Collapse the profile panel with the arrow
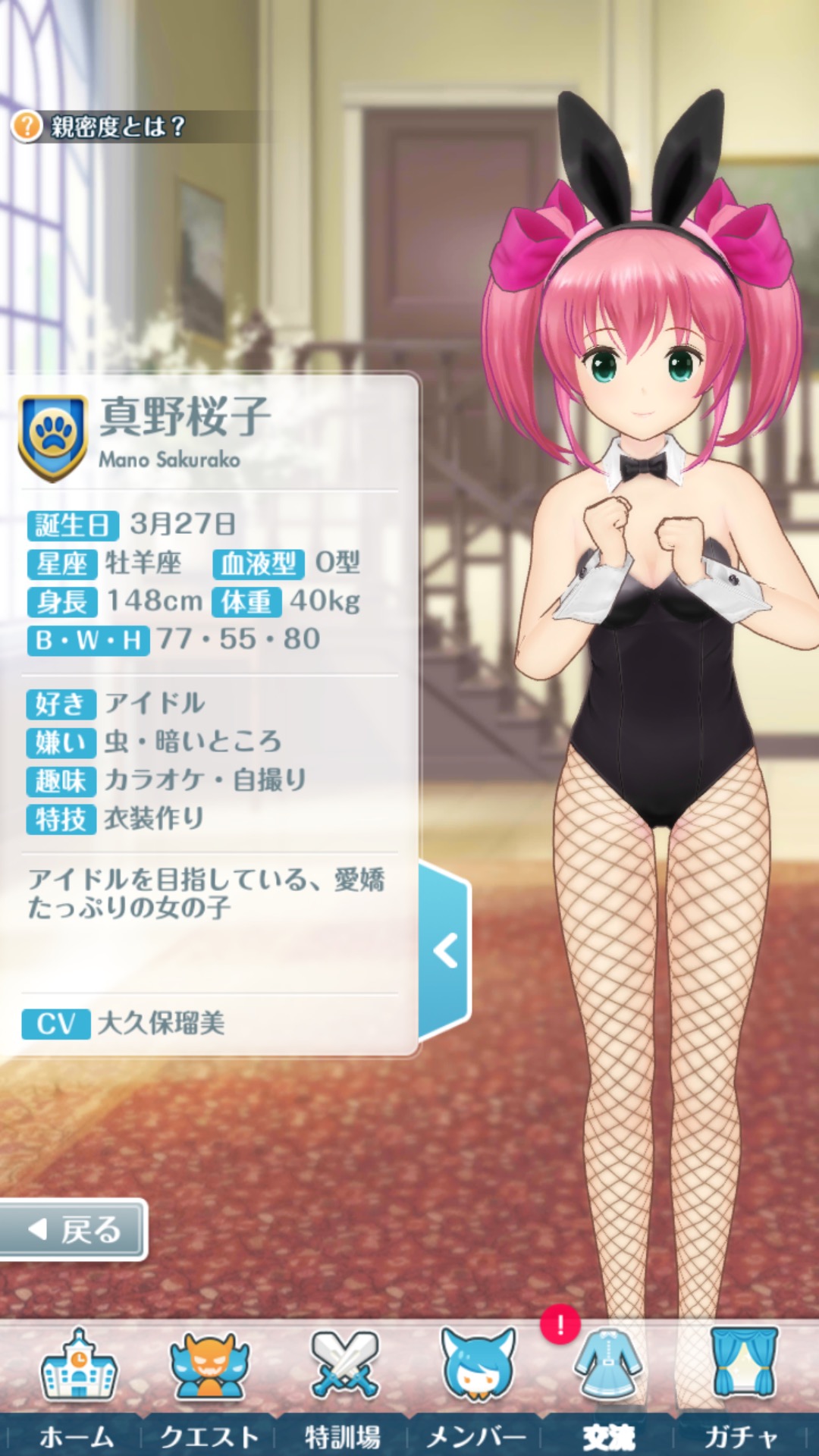Screen dimensions: 819x1456 (x=445, y=951)
